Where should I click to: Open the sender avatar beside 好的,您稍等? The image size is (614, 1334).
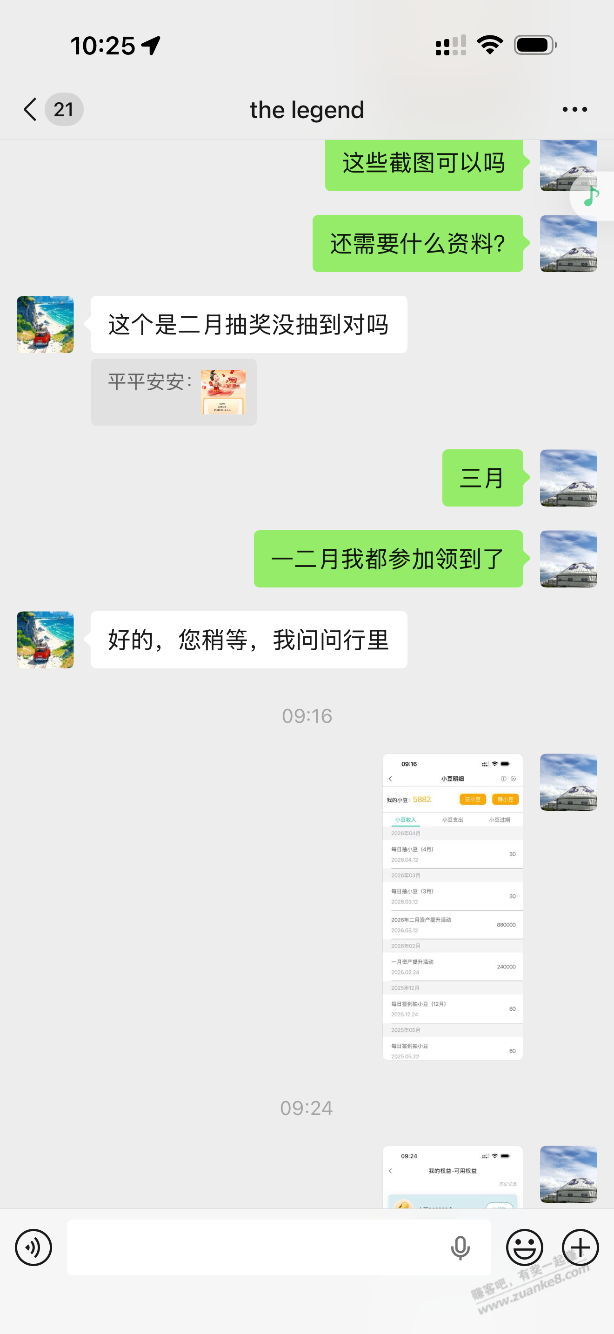45,640
